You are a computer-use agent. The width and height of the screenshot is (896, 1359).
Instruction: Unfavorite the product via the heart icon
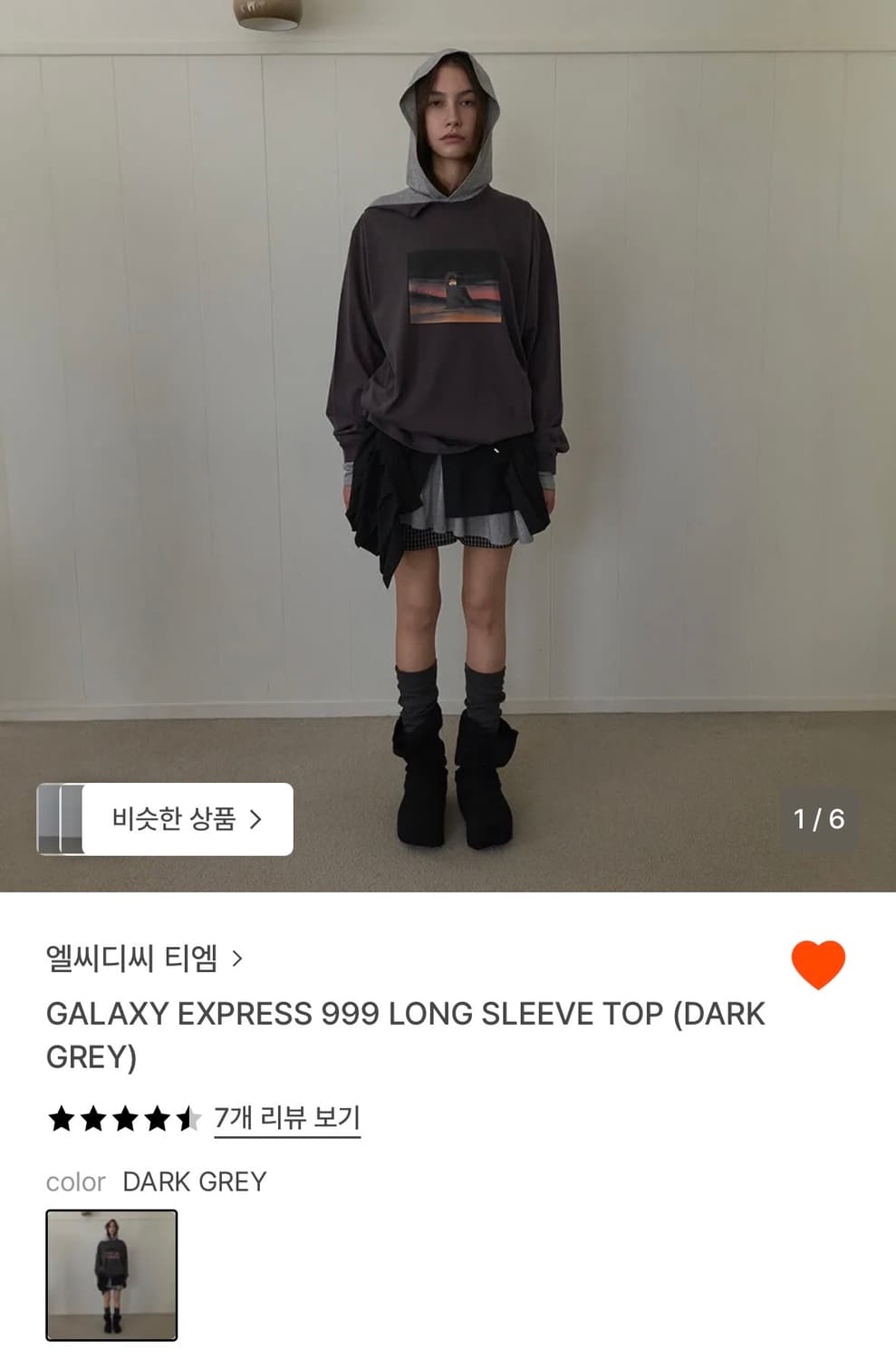coord(820,965)
